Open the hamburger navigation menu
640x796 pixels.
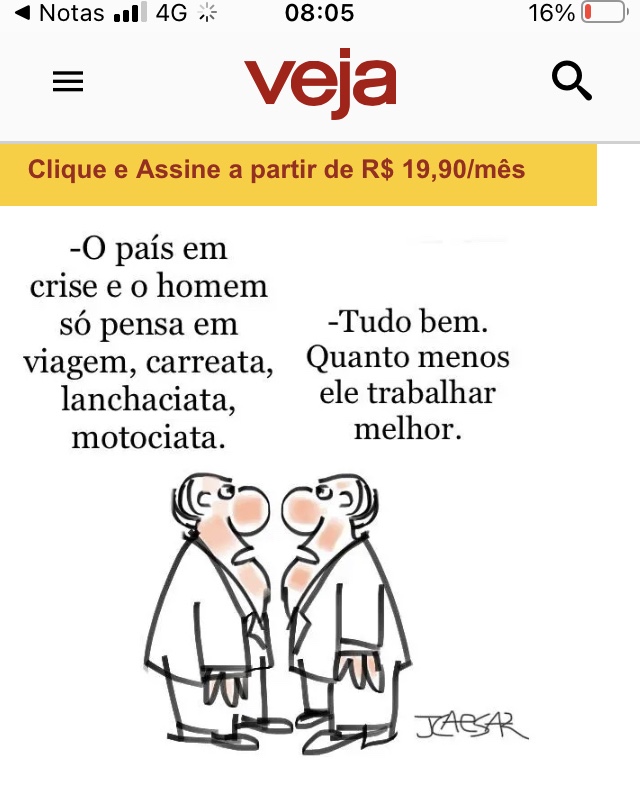[x=68, y=82]
